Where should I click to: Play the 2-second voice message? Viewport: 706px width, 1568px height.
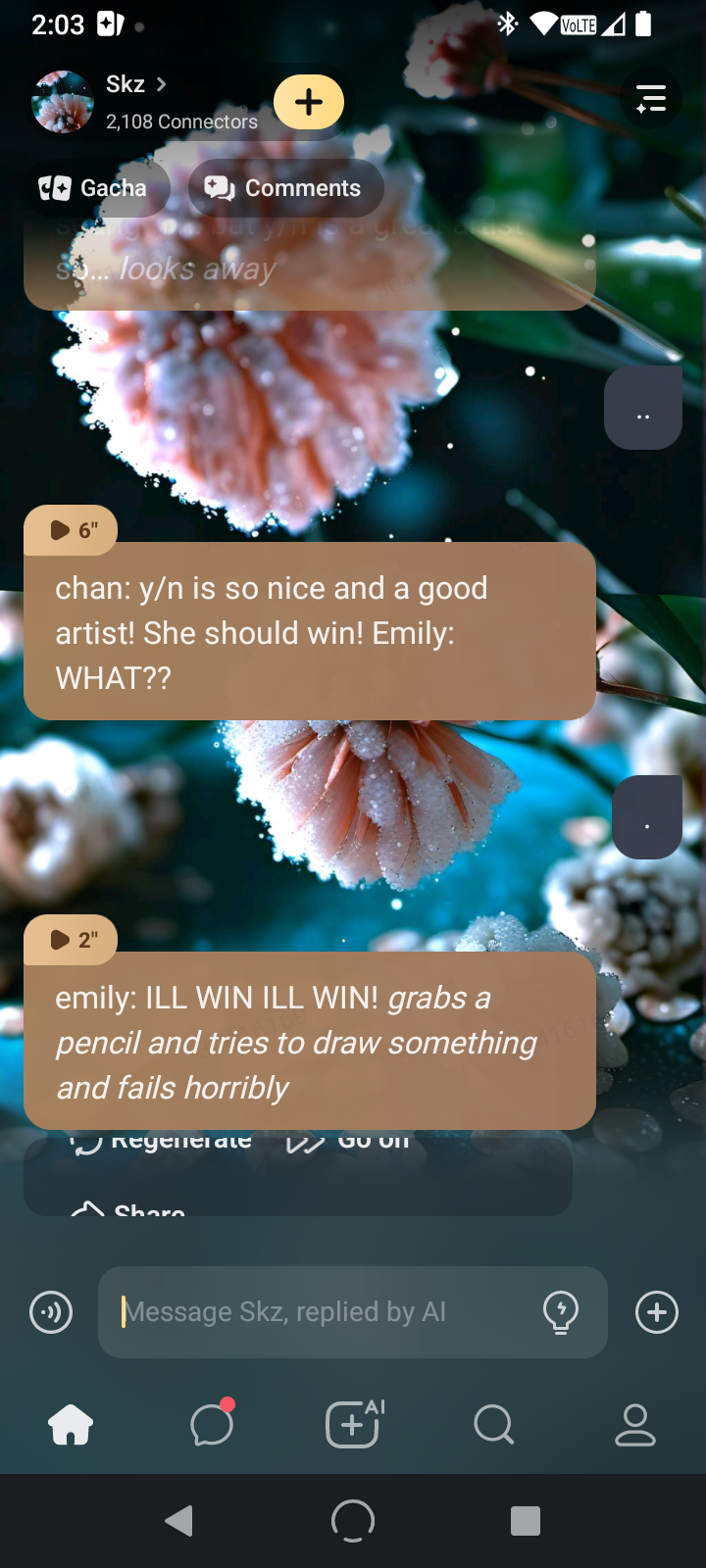(71, 940)
